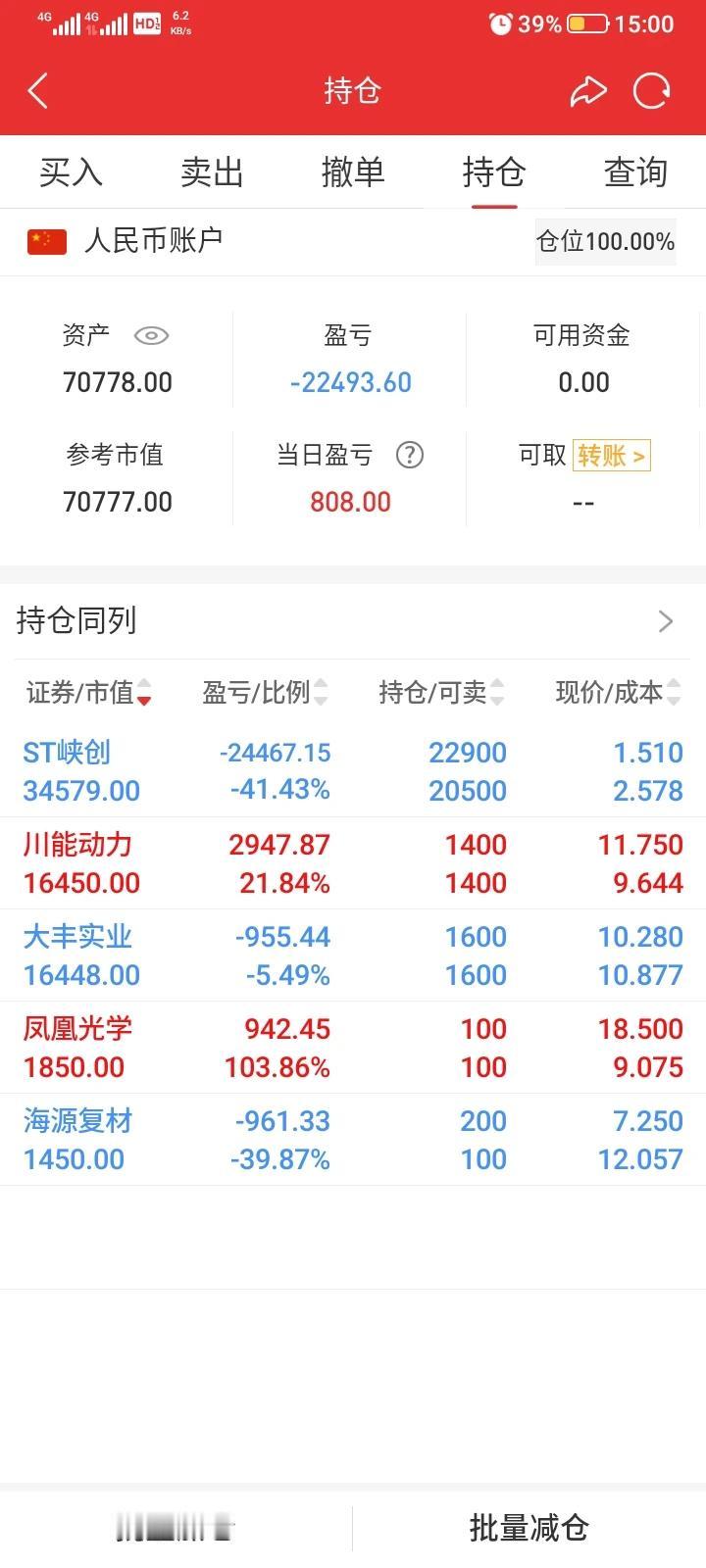
Task: Open the 撤单 tab
Action: (x=353, y=172)
